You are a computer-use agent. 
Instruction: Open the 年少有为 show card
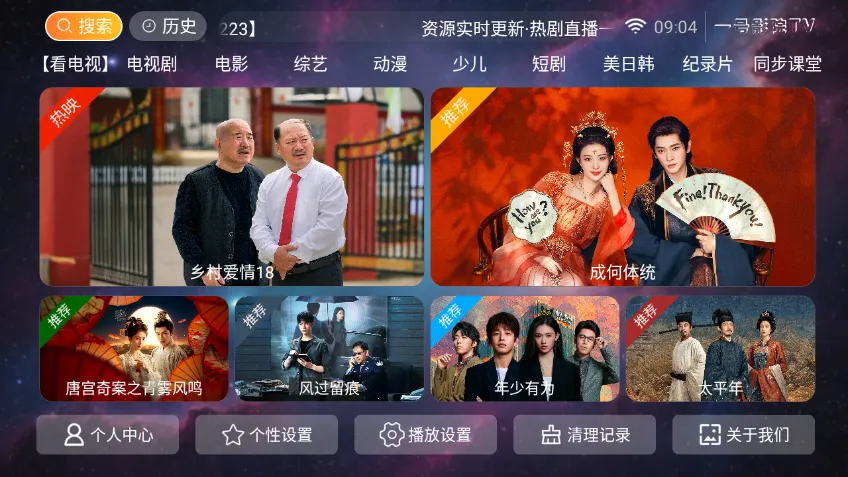point(524,348)
